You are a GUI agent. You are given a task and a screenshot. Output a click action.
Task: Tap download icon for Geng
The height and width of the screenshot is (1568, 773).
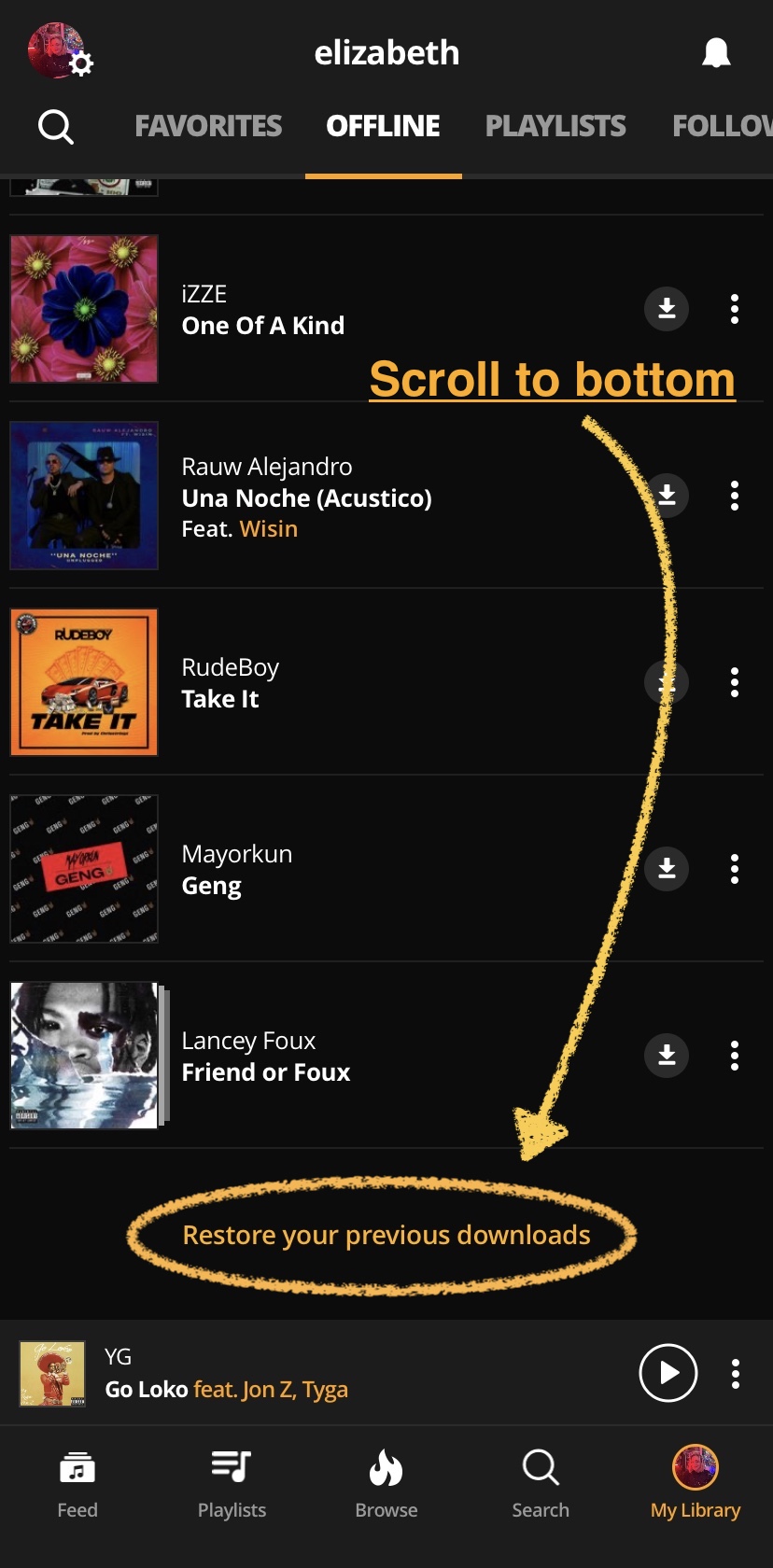coord(667,869)
